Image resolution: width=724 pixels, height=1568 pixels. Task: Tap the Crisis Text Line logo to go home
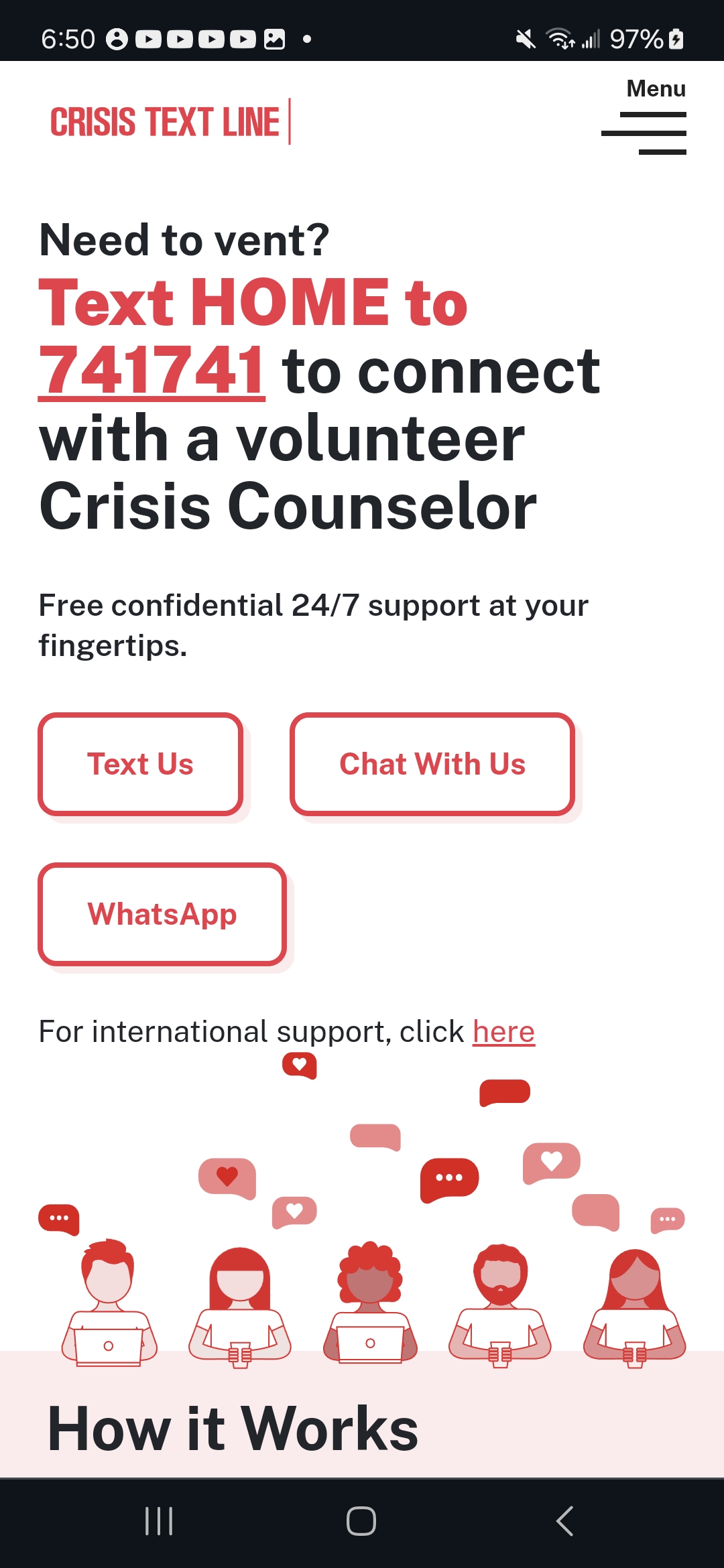170,121
